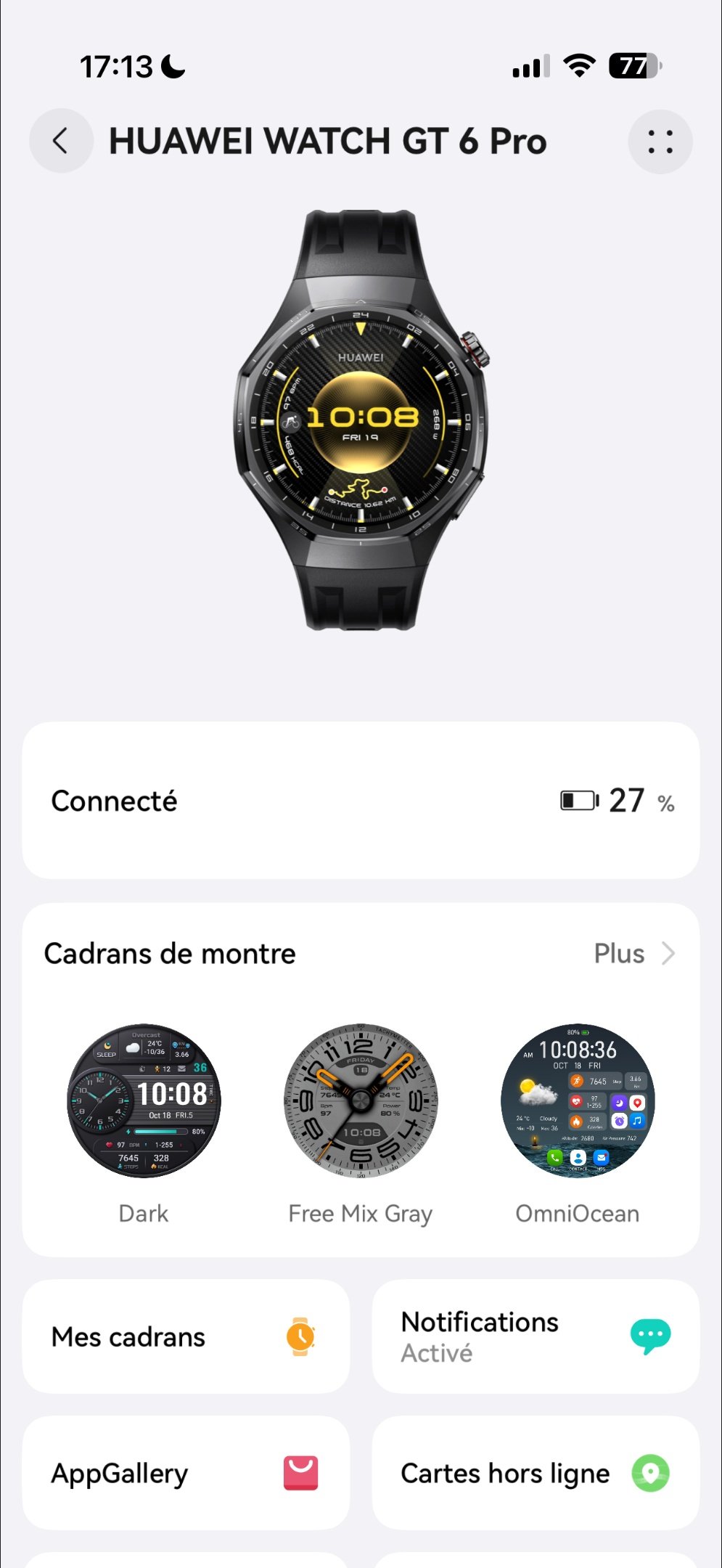Pick the OmniOcean watch face
Viewport: 722px width, 1568px height.
[578, 1101]
